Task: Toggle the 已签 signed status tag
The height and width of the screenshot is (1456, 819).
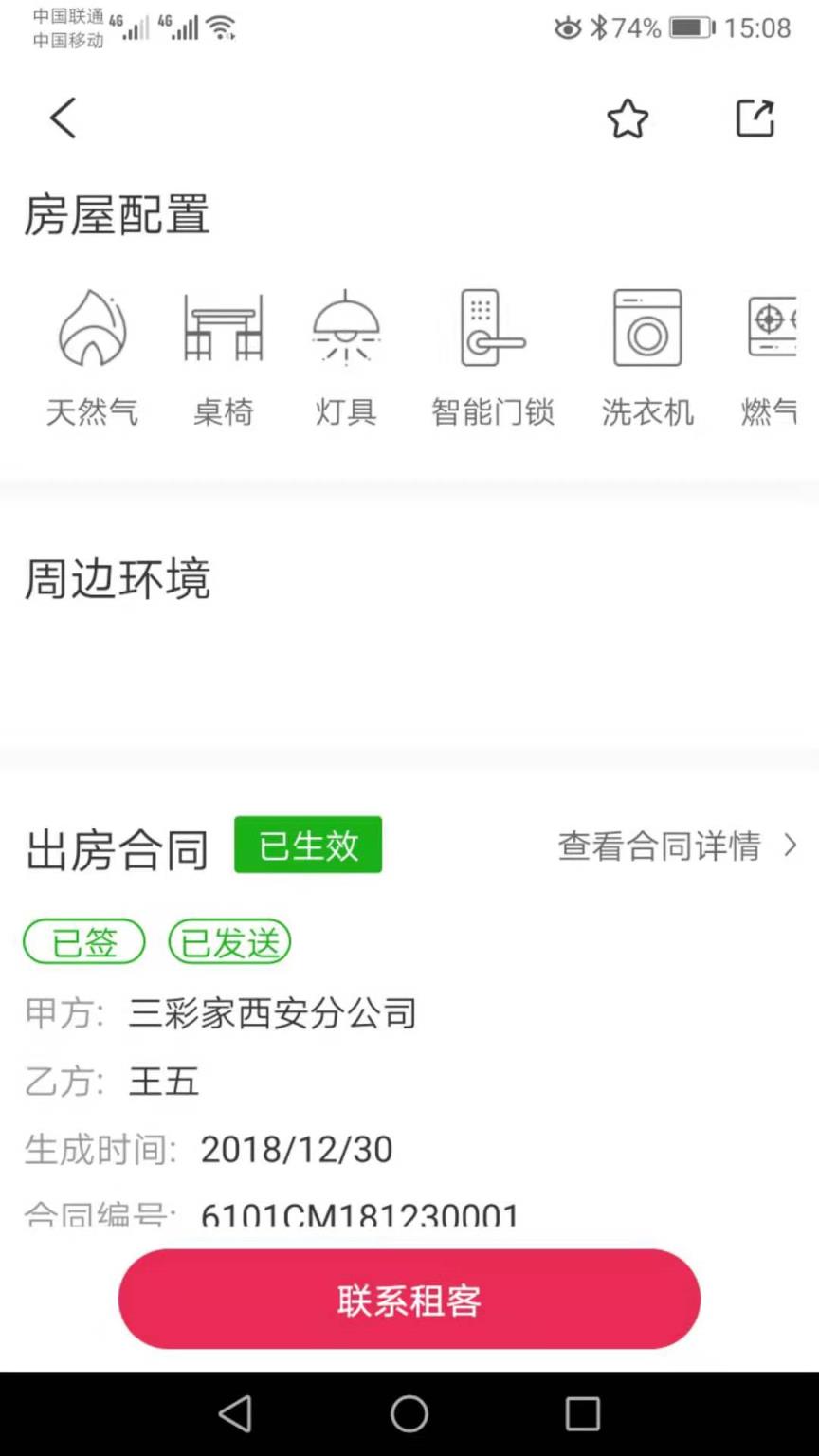Action: pos(83,941)
